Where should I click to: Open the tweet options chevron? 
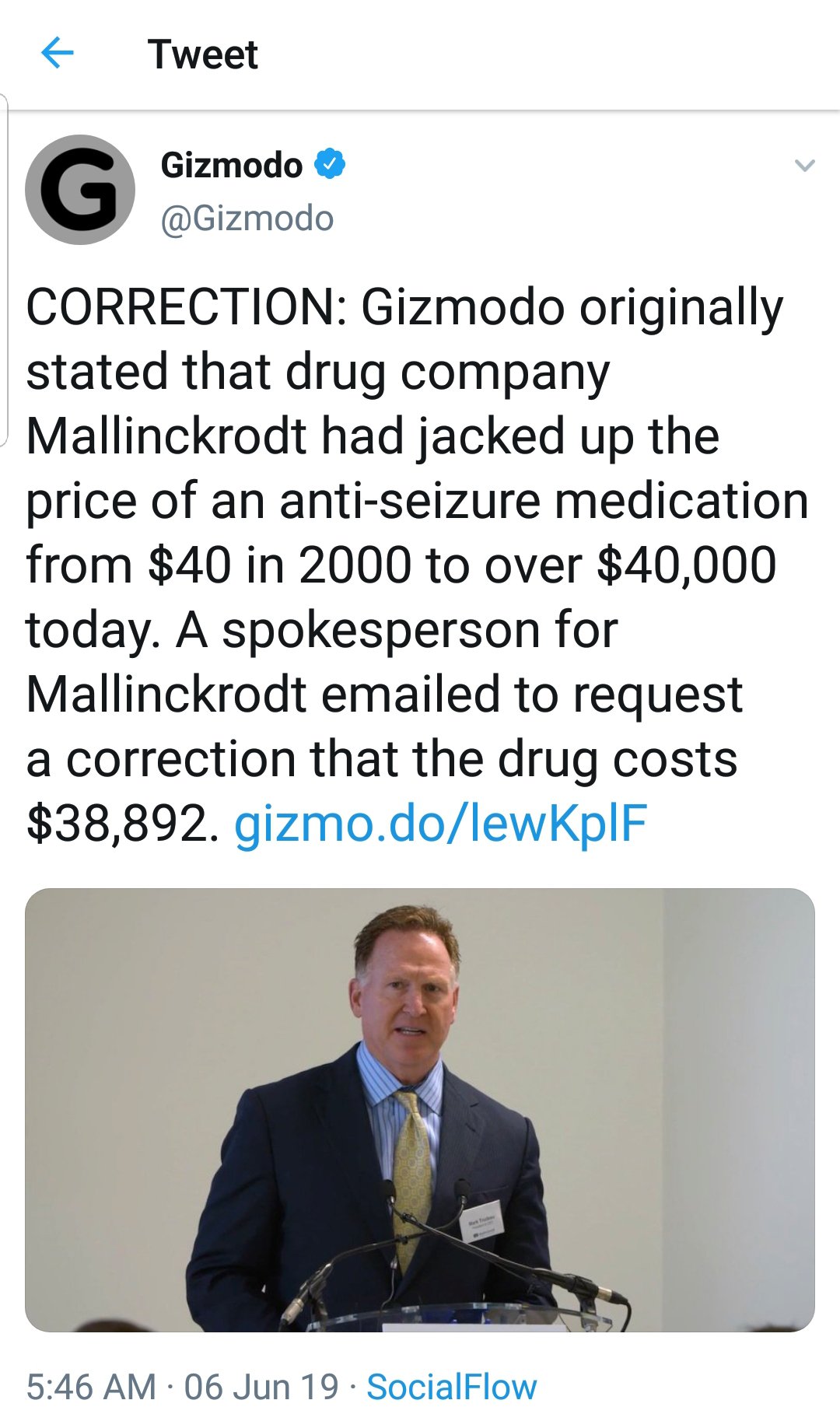pyautogui.click(x=804, y=165)
